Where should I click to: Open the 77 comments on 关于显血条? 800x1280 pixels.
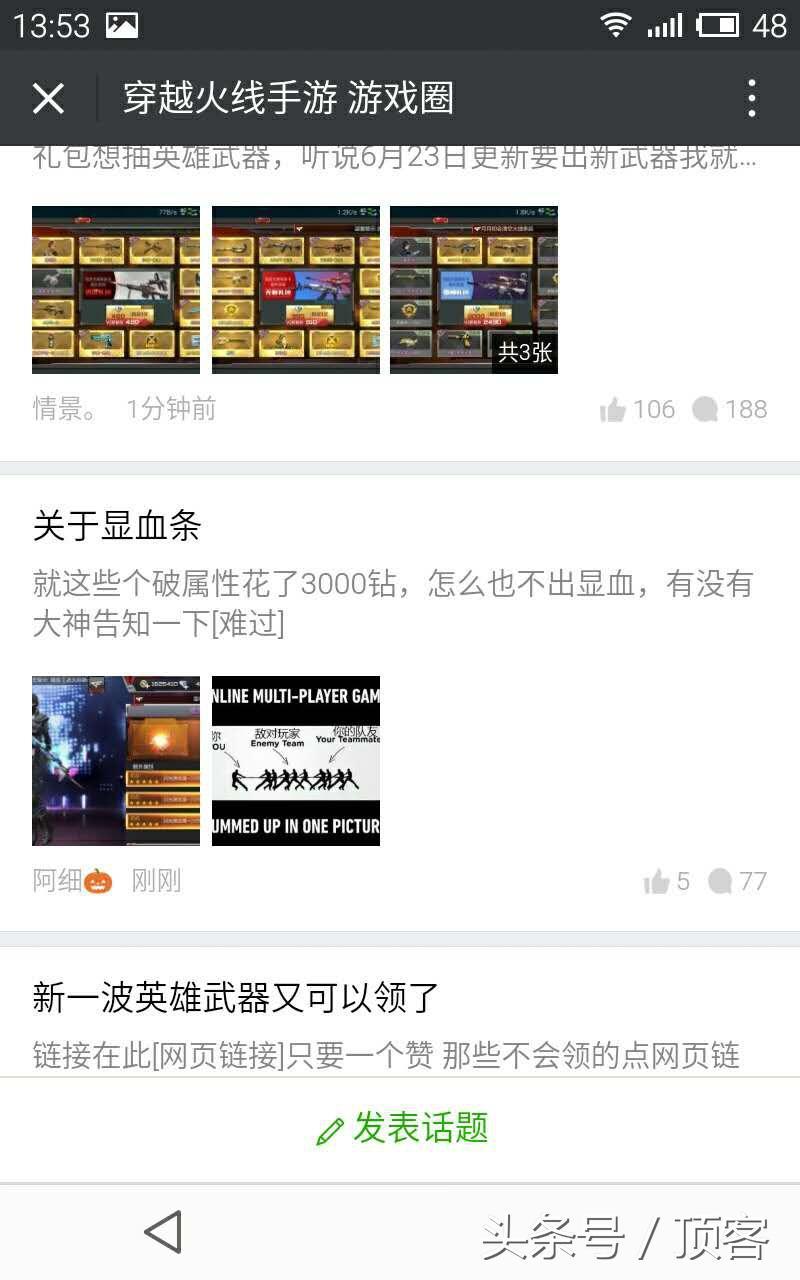720,881
